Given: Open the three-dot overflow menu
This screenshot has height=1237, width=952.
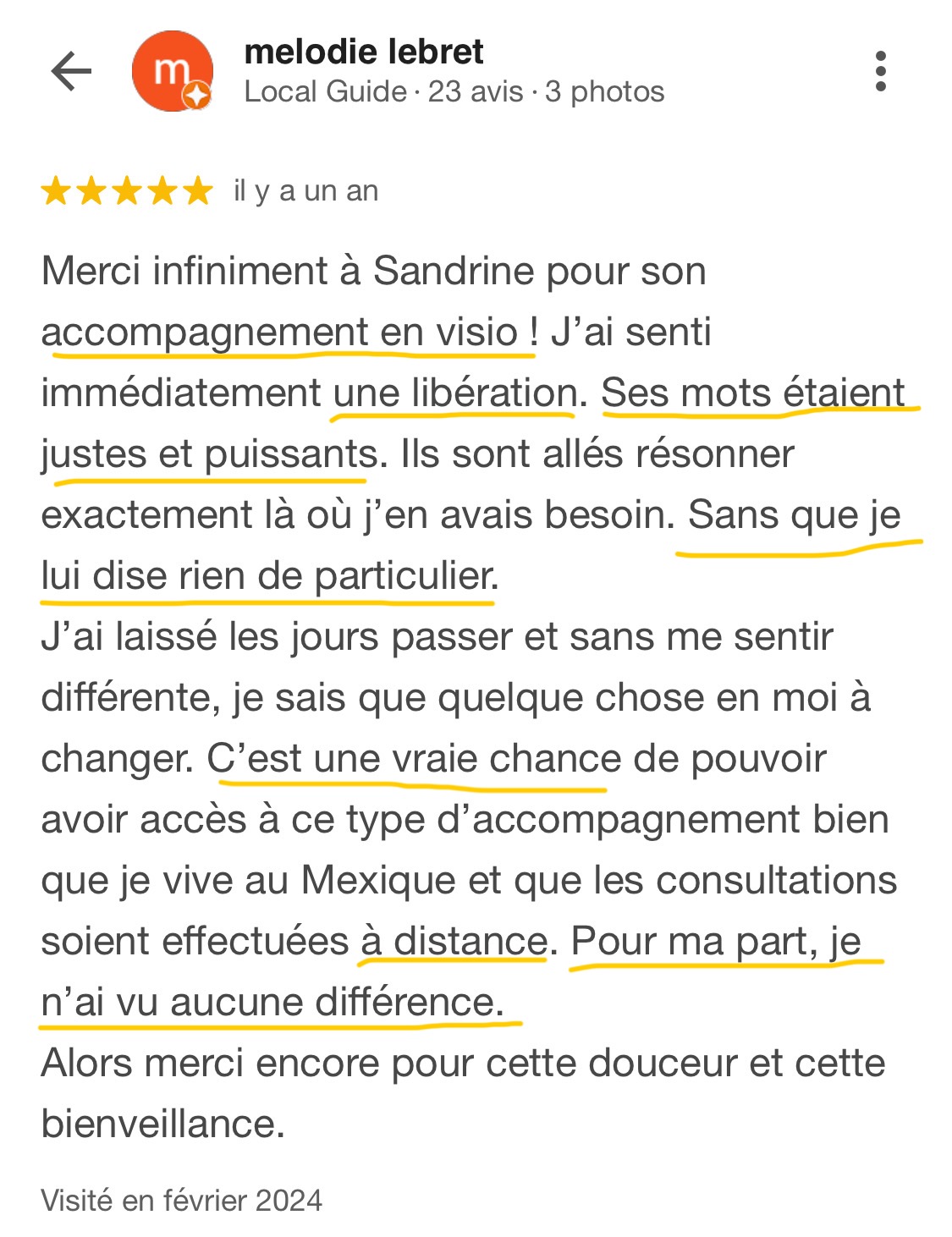Looking at the screenshot, I should click(881, 71).
